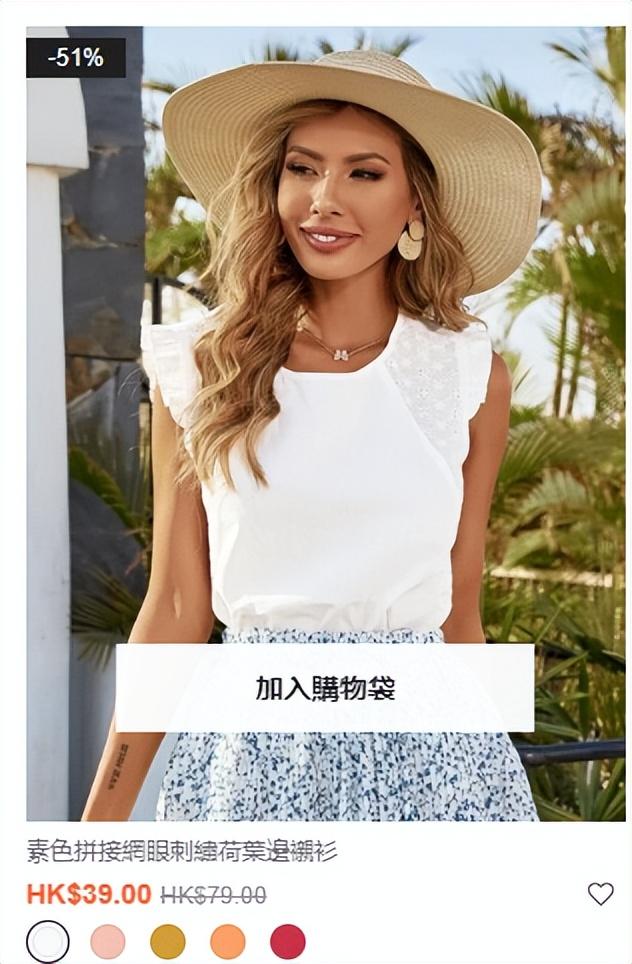Tap the 加入購物袋 button
This screenshot has height=964, width=632.
pos(325,688)
